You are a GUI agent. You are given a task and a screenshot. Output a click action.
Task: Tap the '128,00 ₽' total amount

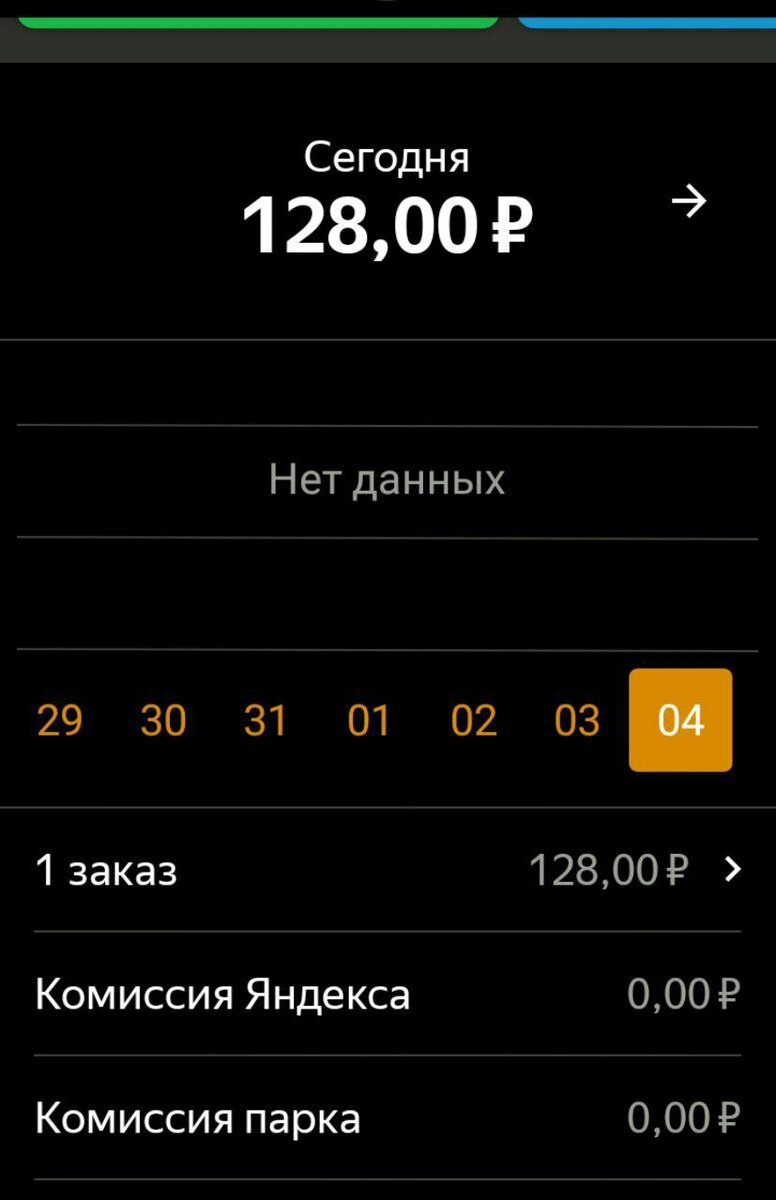pyautogui.click(x=388, y=222)
